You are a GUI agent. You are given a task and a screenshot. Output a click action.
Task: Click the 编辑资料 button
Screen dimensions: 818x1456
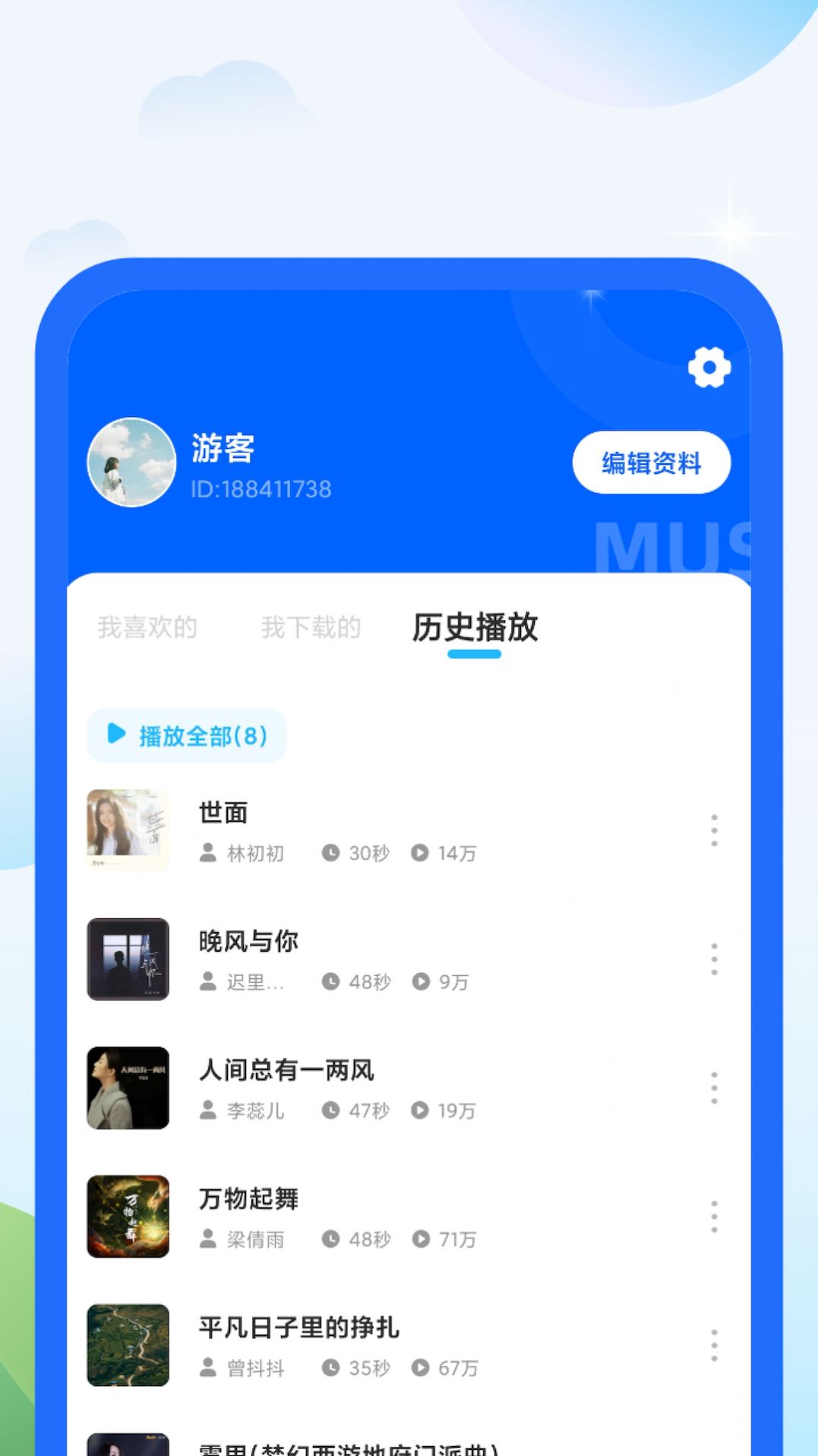click(x=651, y=462)
